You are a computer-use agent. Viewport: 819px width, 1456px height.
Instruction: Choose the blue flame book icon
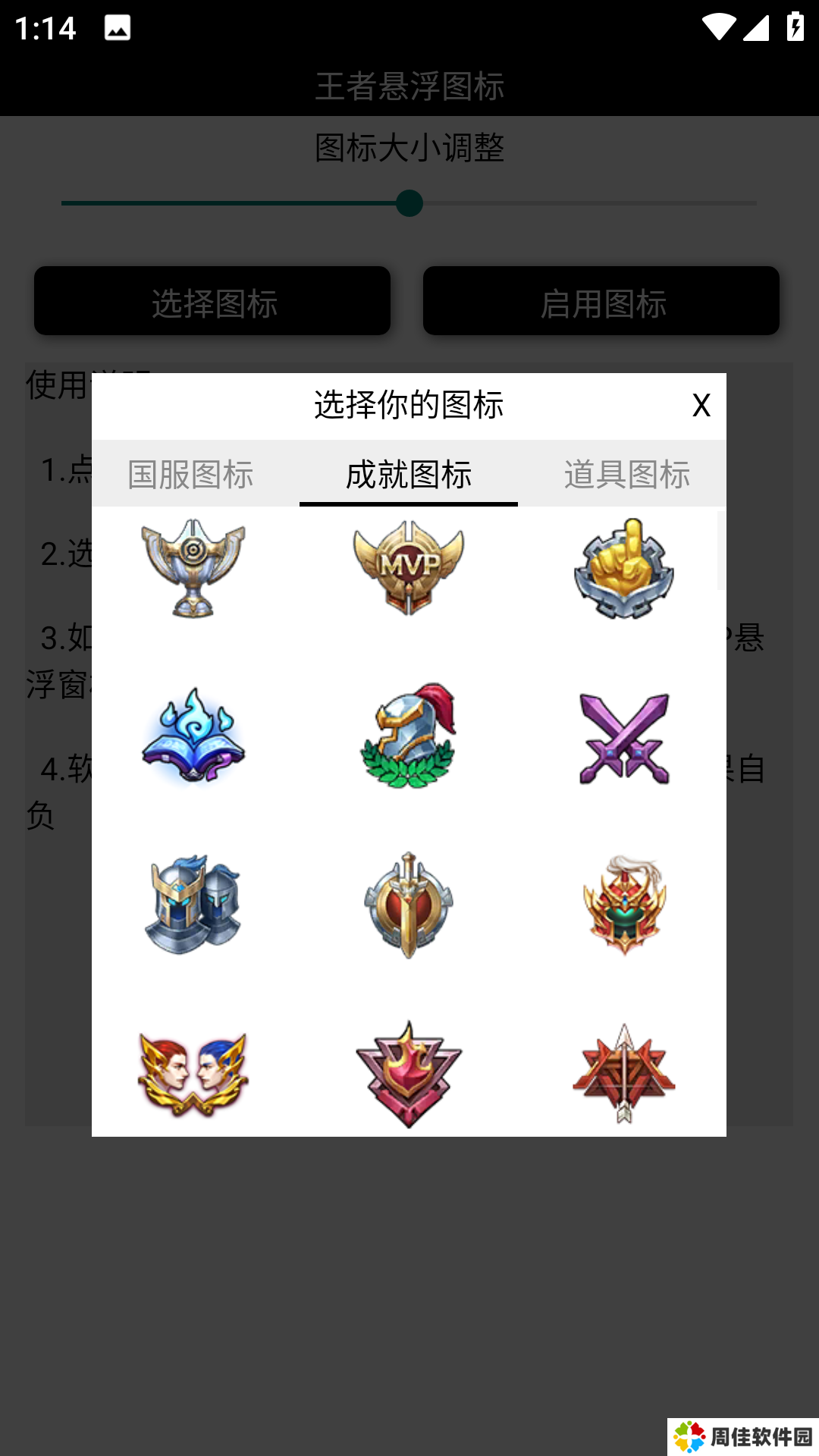[x=193, y=736]
